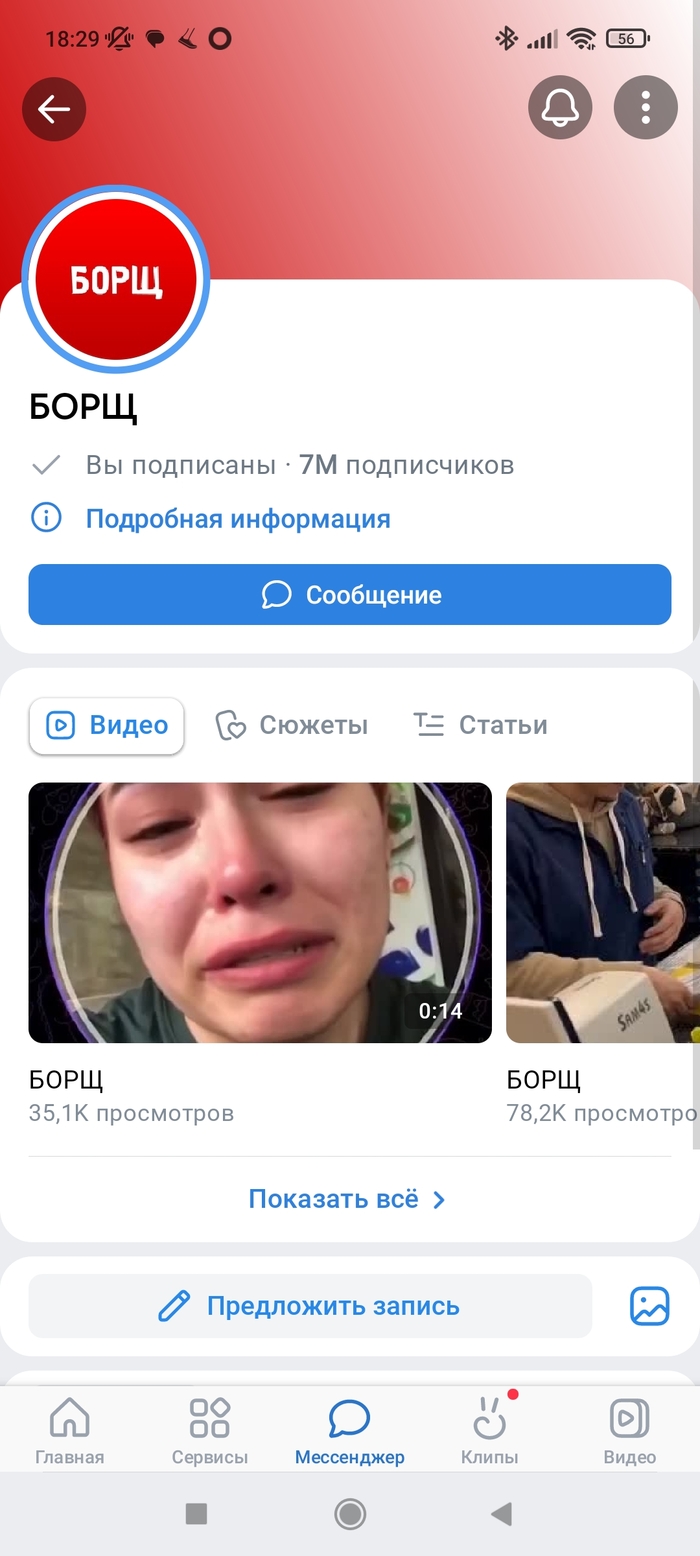
Task: Tap the Сообщение button
Action: click(x=349, y=595)
